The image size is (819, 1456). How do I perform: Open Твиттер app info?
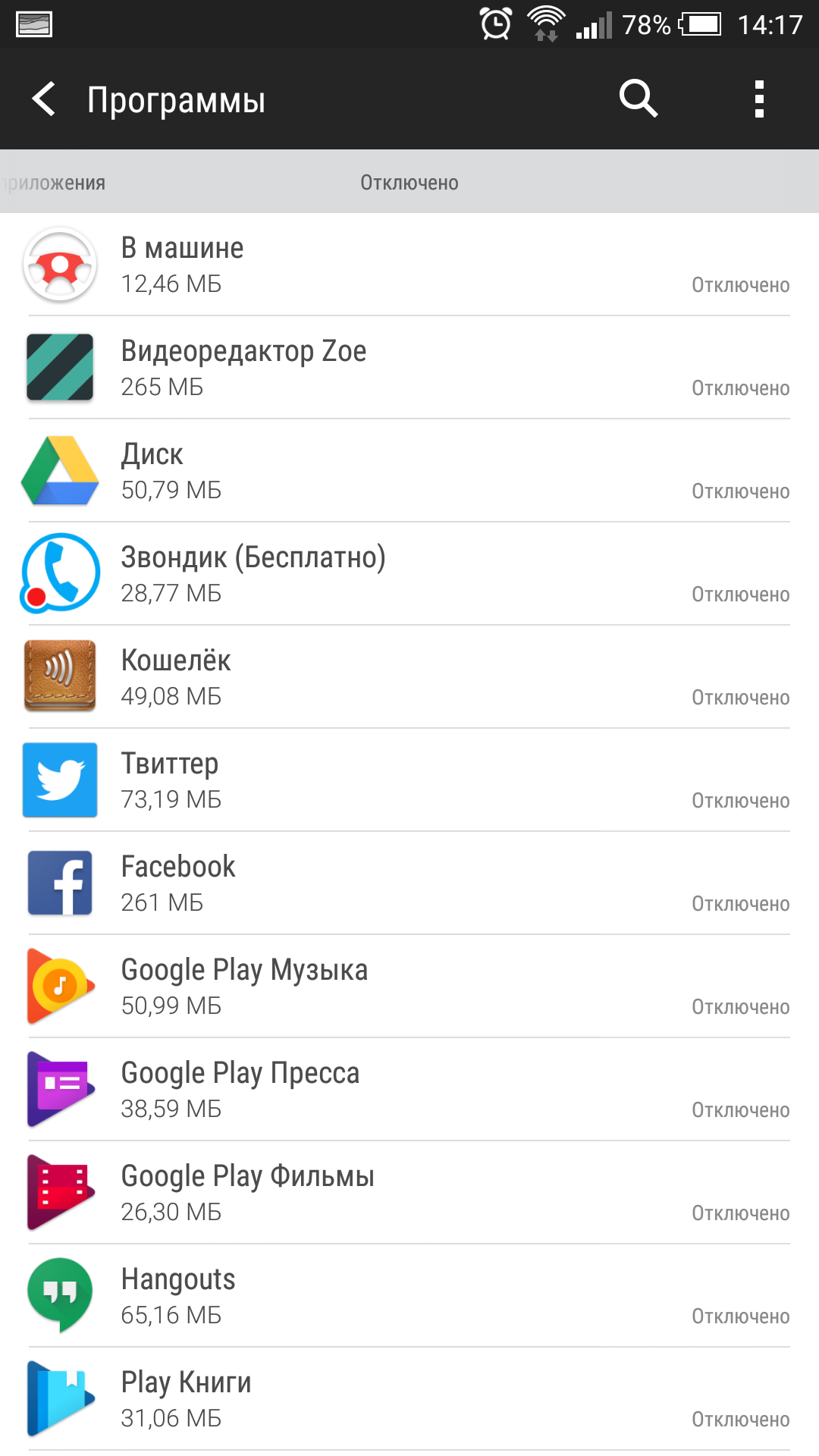pyautogui.click(x=409, y=780)
